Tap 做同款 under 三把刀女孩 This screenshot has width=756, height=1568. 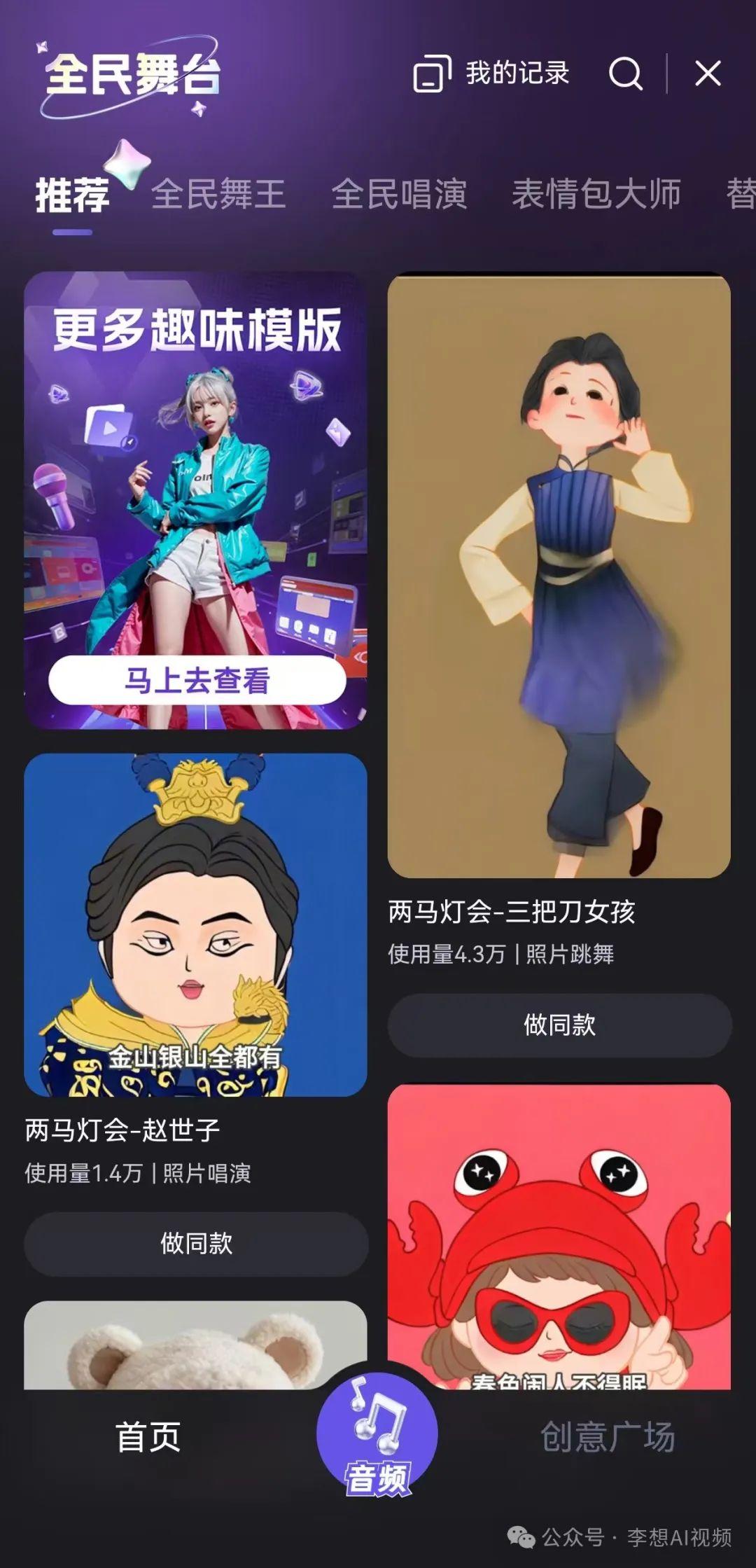559,1025
